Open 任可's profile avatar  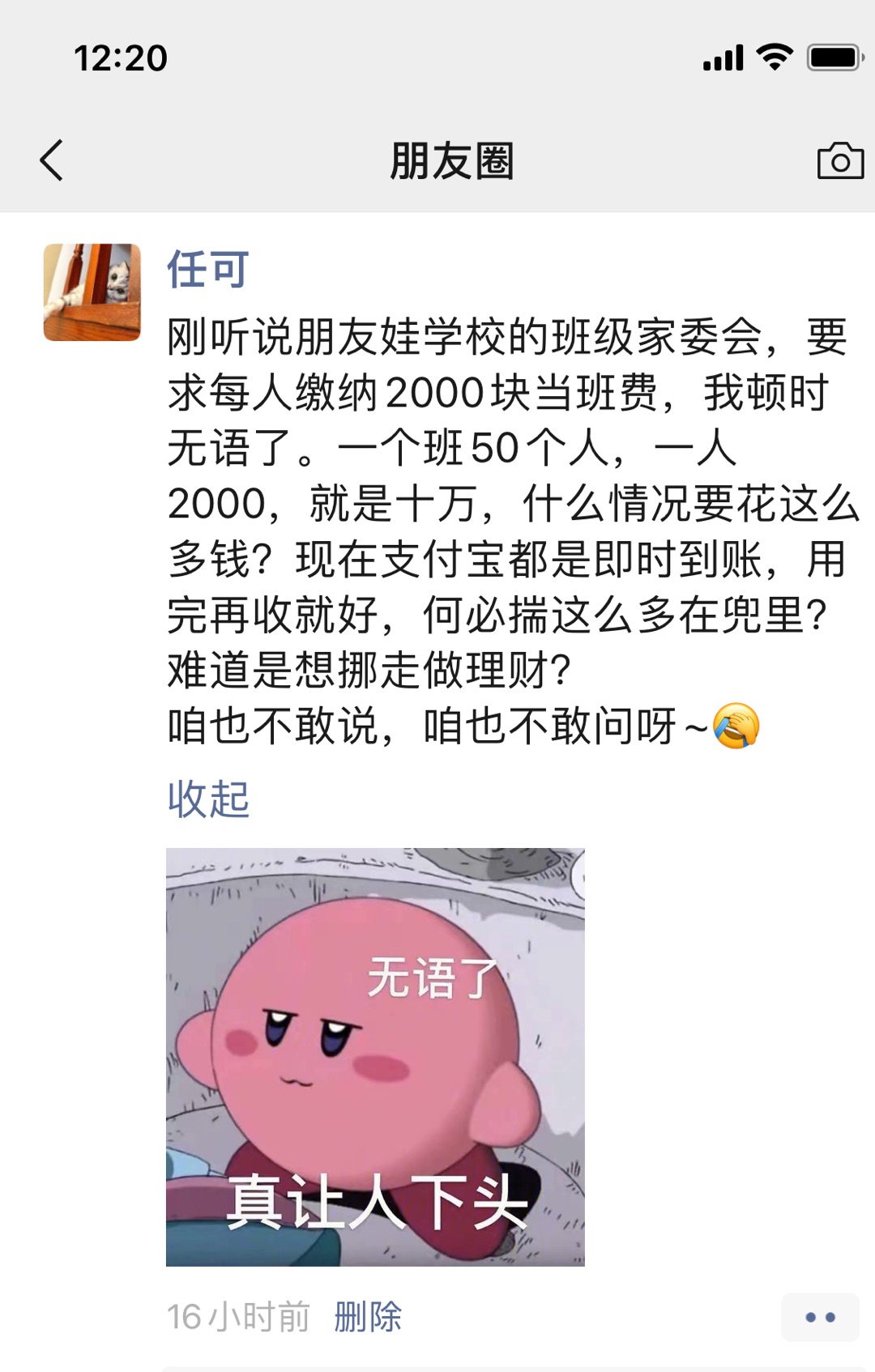click(92, 292)
